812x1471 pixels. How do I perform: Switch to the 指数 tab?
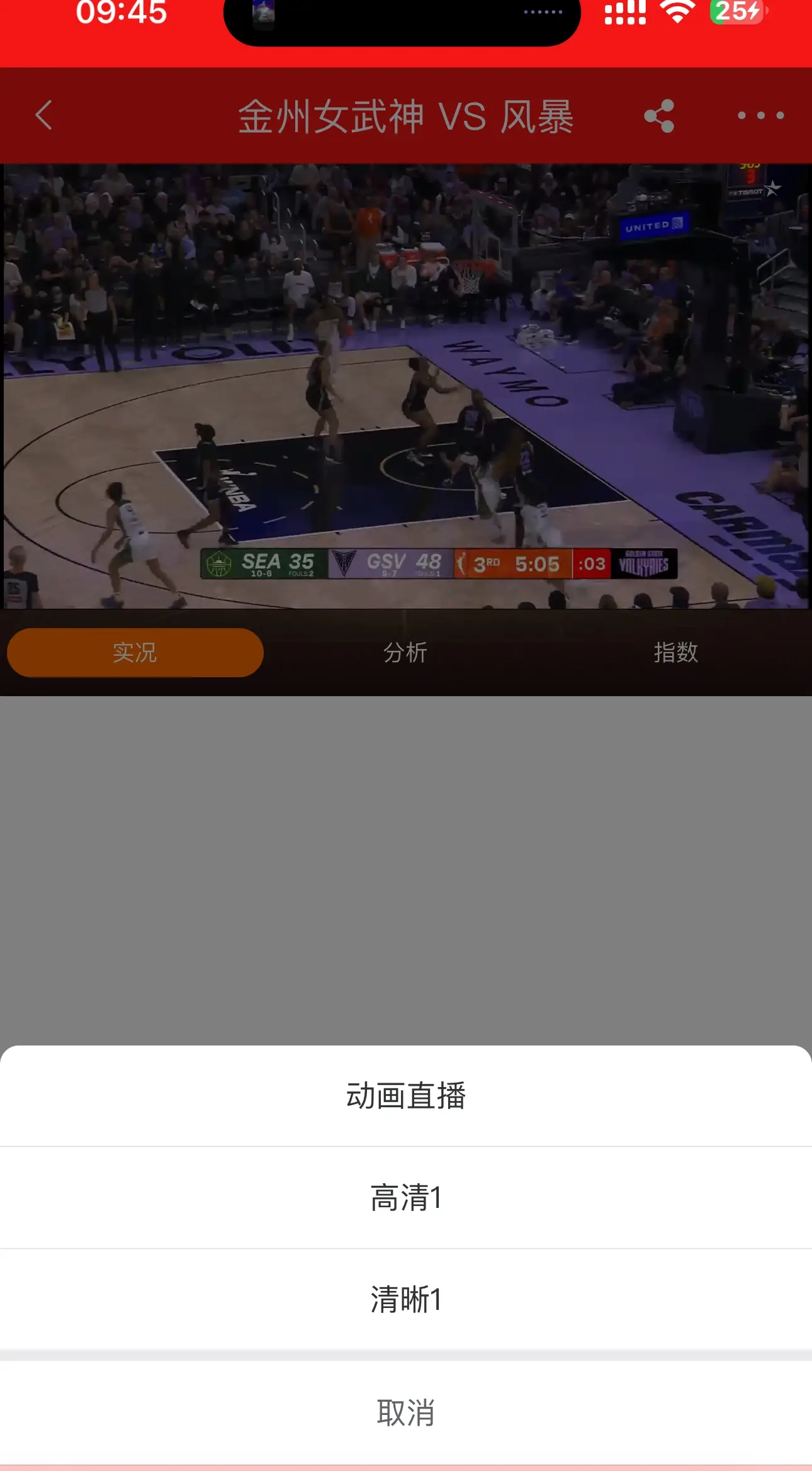[x=675, y=653]
